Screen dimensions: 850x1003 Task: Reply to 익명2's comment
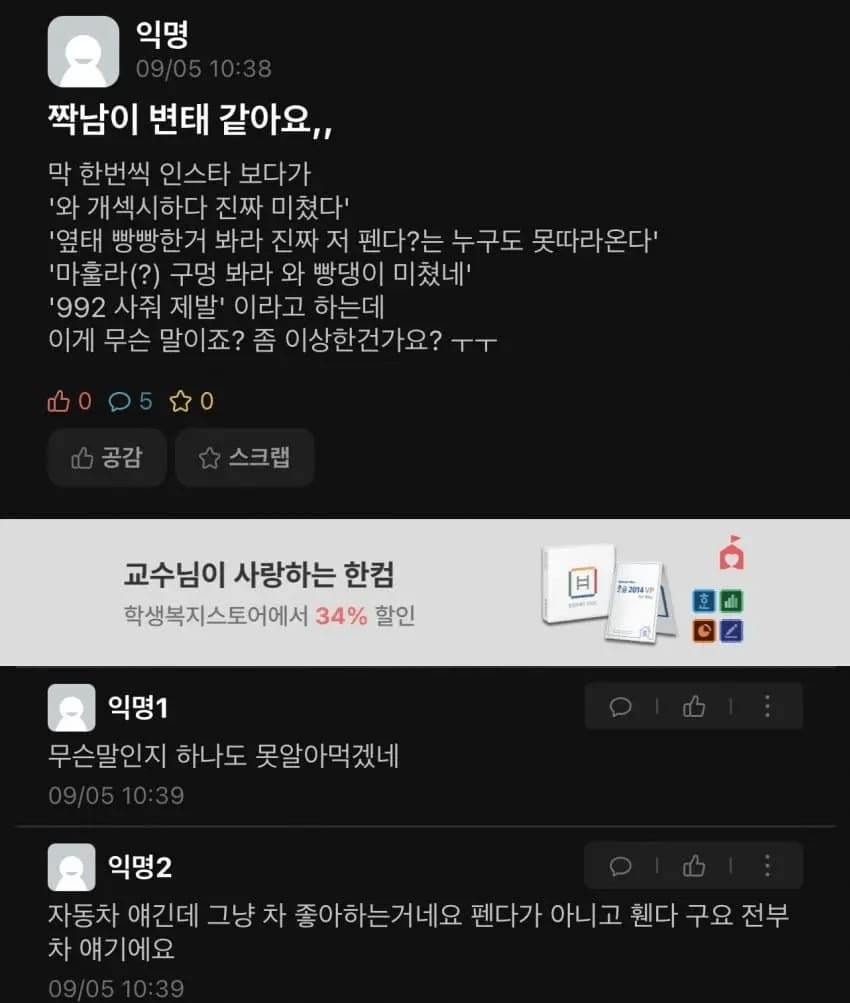click(x=620, y=866)
